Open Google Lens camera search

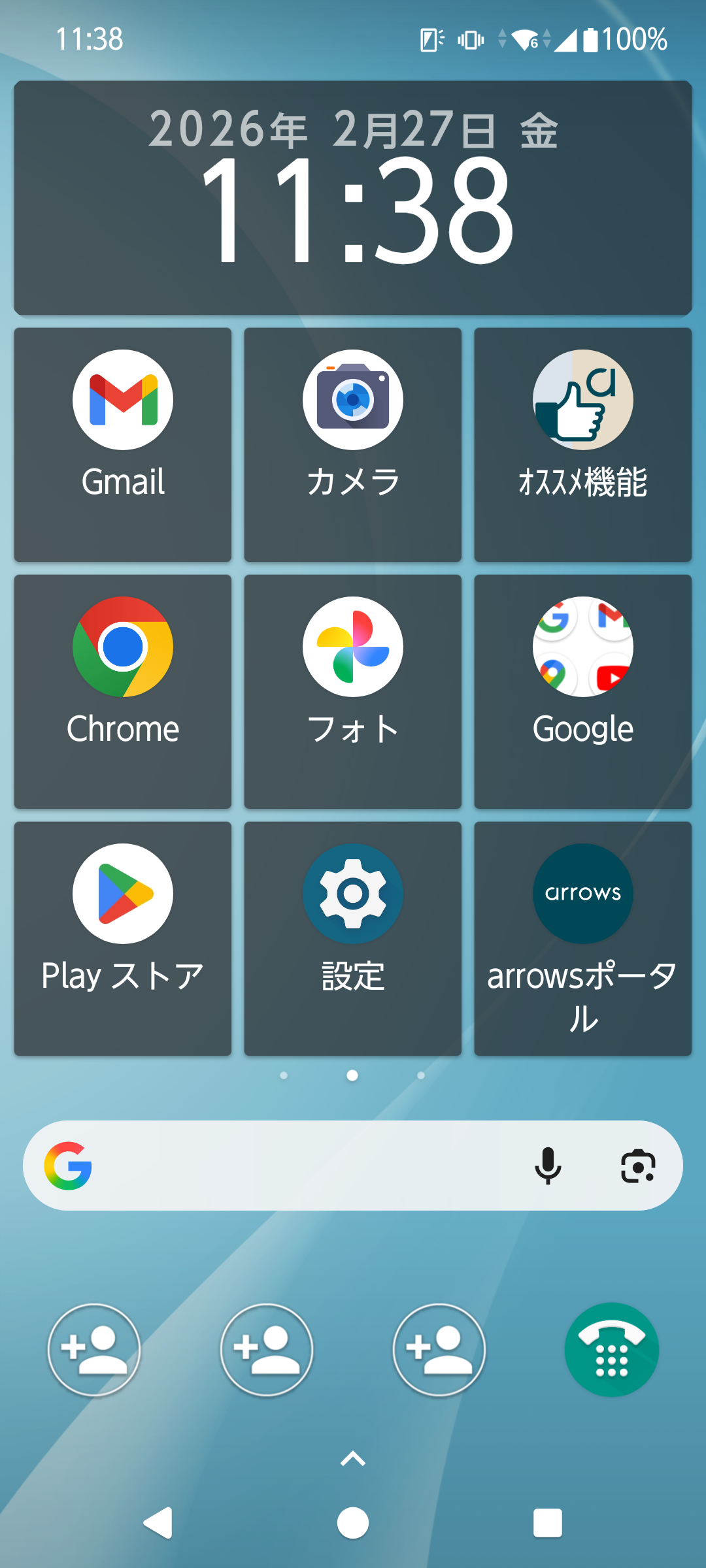coord(638,1166)
